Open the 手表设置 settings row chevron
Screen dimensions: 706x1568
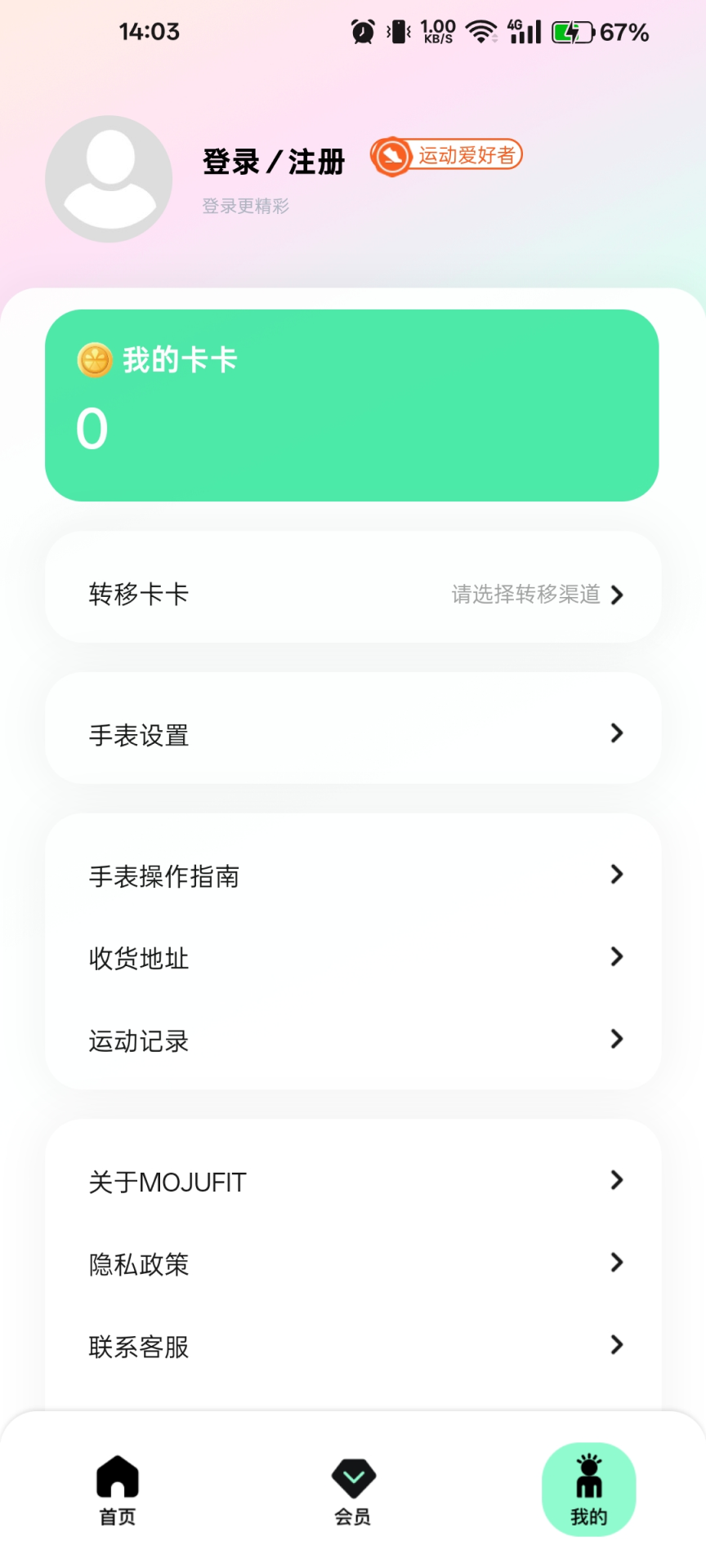click(617, 733)
